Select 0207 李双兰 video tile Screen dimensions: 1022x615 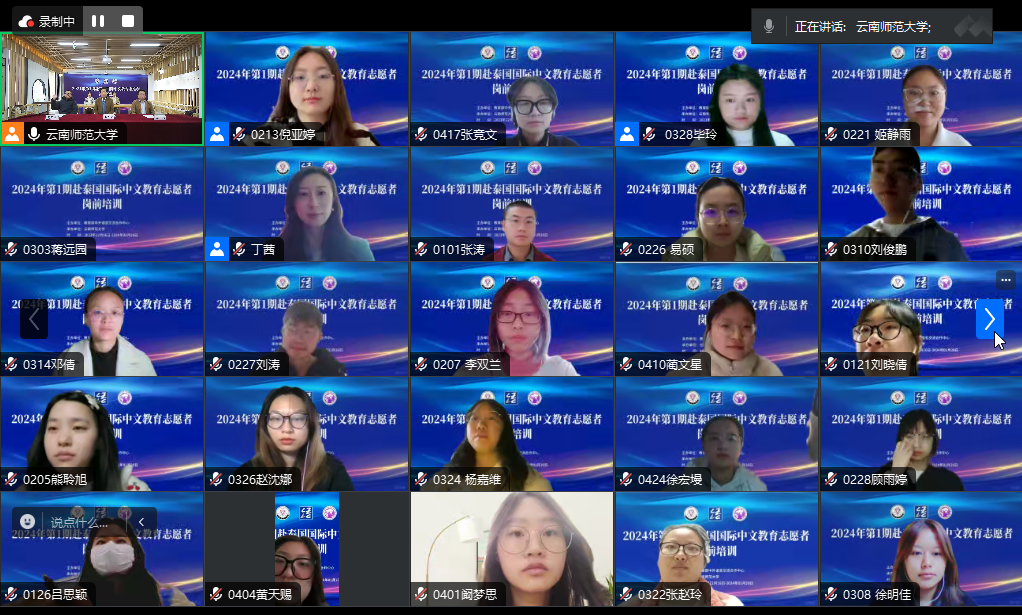511,318
